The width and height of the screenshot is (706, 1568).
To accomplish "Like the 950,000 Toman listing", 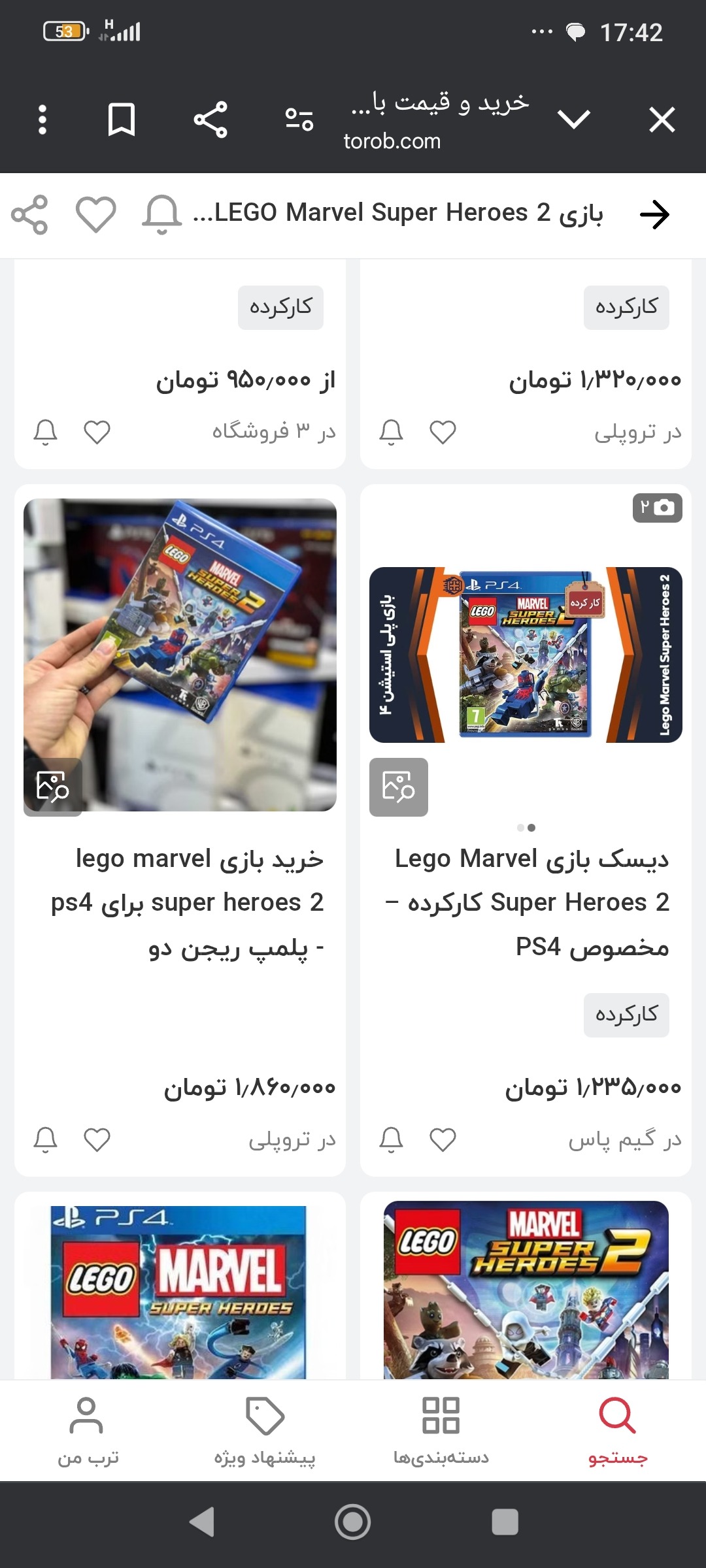I will tap(97, 433).
